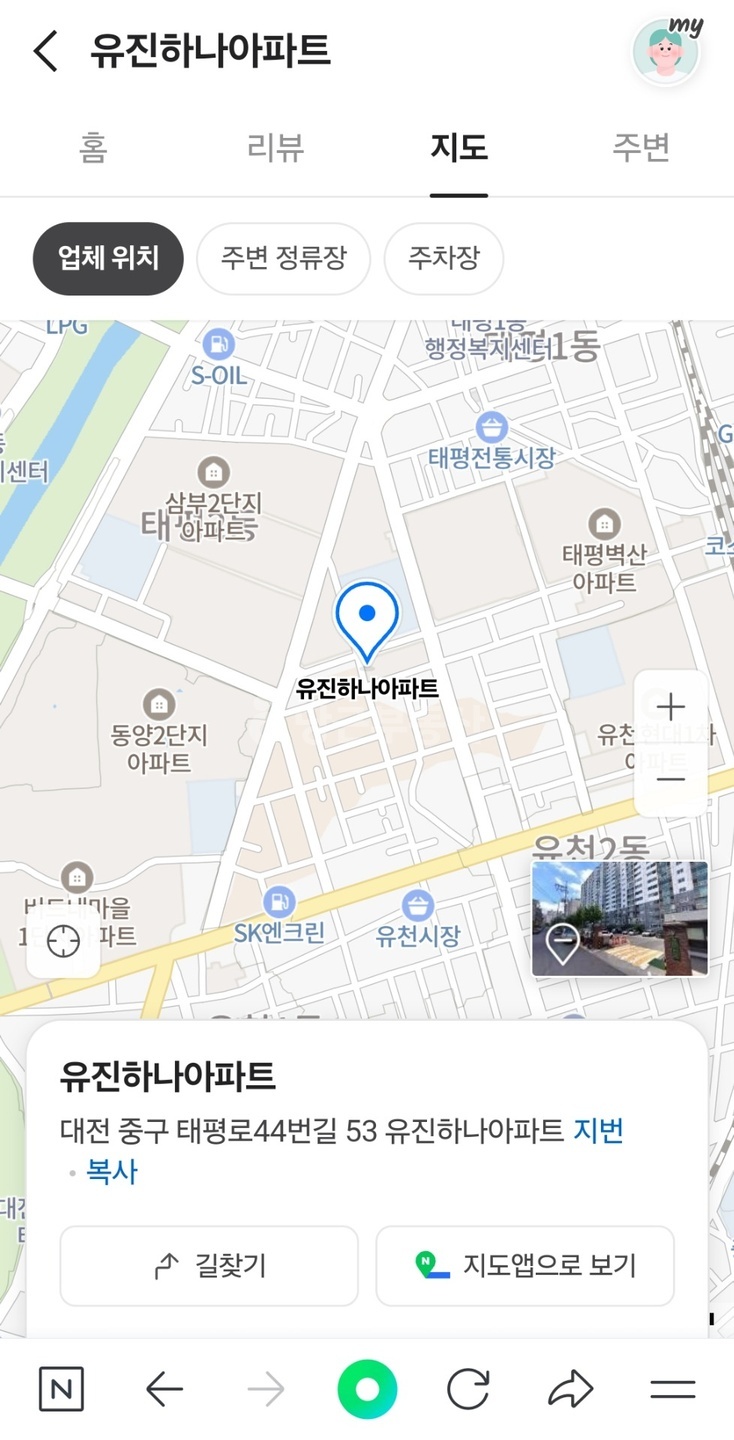Zoom in on the map
The image size is (734, 1440).
click(671, 708)
